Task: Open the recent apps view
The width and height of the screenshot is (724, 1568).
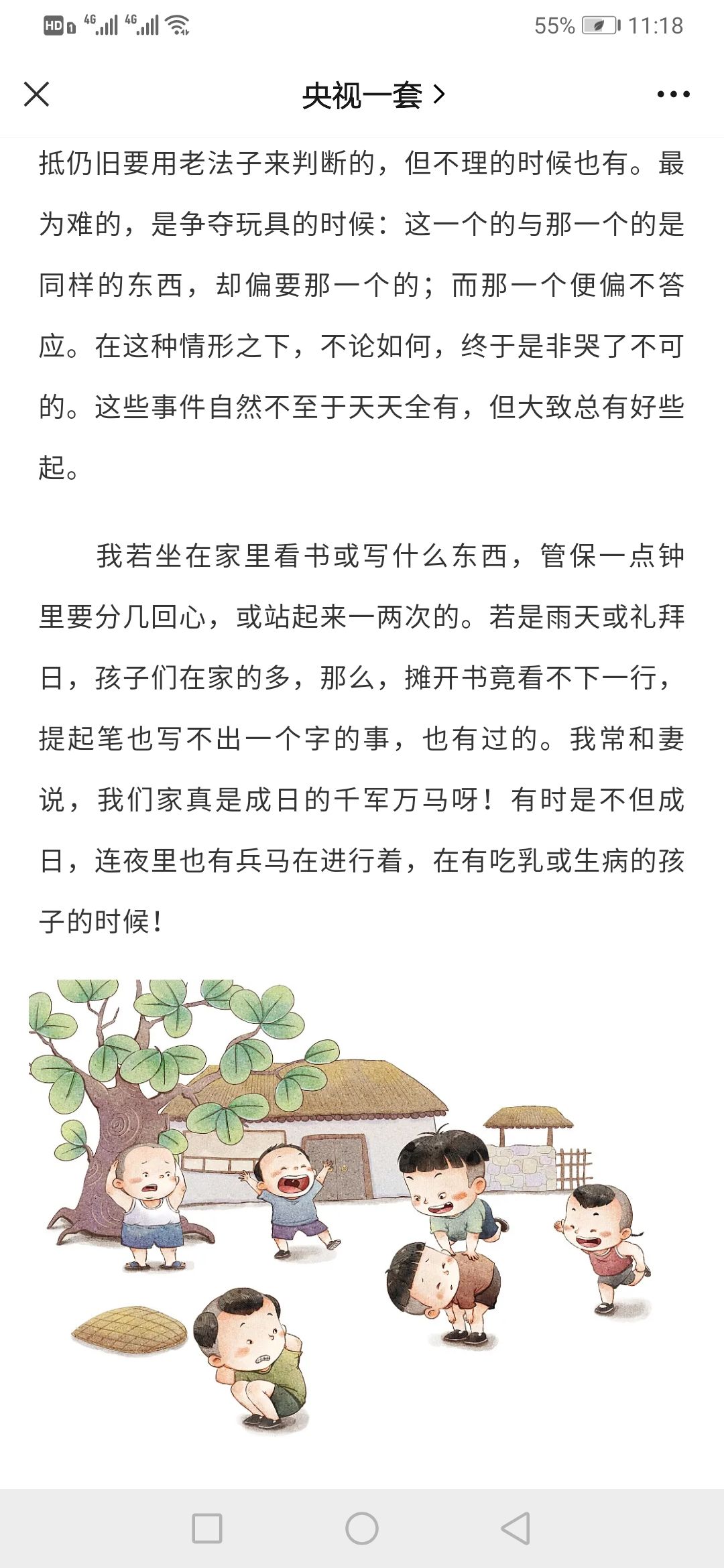Action: click(207, 1528)
